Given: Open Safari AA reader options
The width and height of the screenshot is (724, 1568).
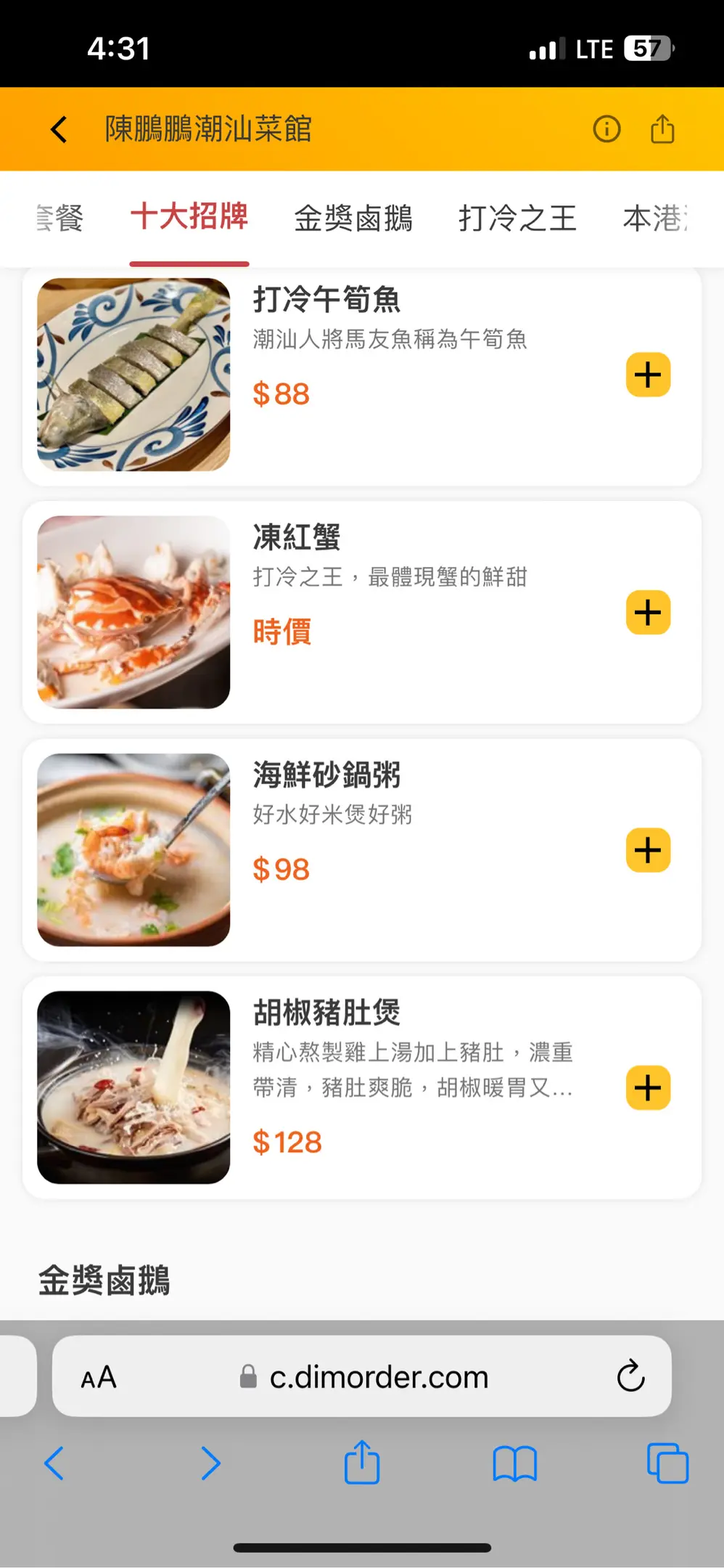Looking at the screenshot, I should [x=99, y=1377].
